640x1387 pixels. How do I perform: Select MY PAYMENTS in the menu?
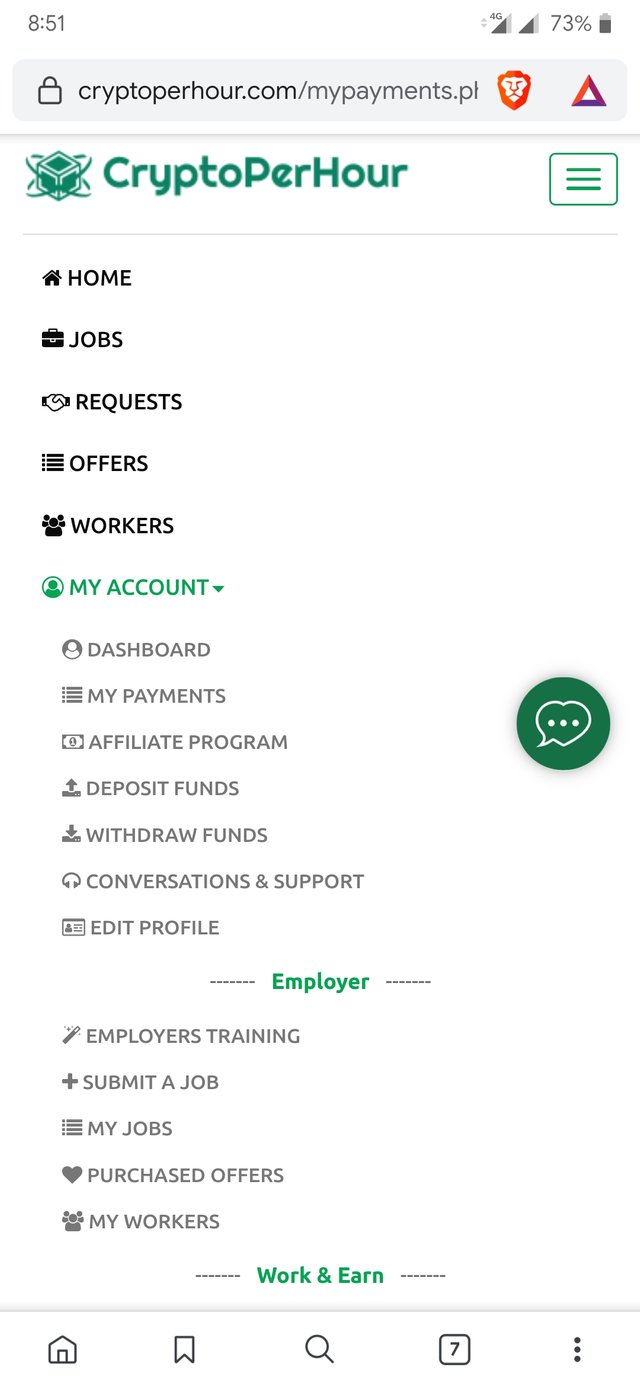144,696
